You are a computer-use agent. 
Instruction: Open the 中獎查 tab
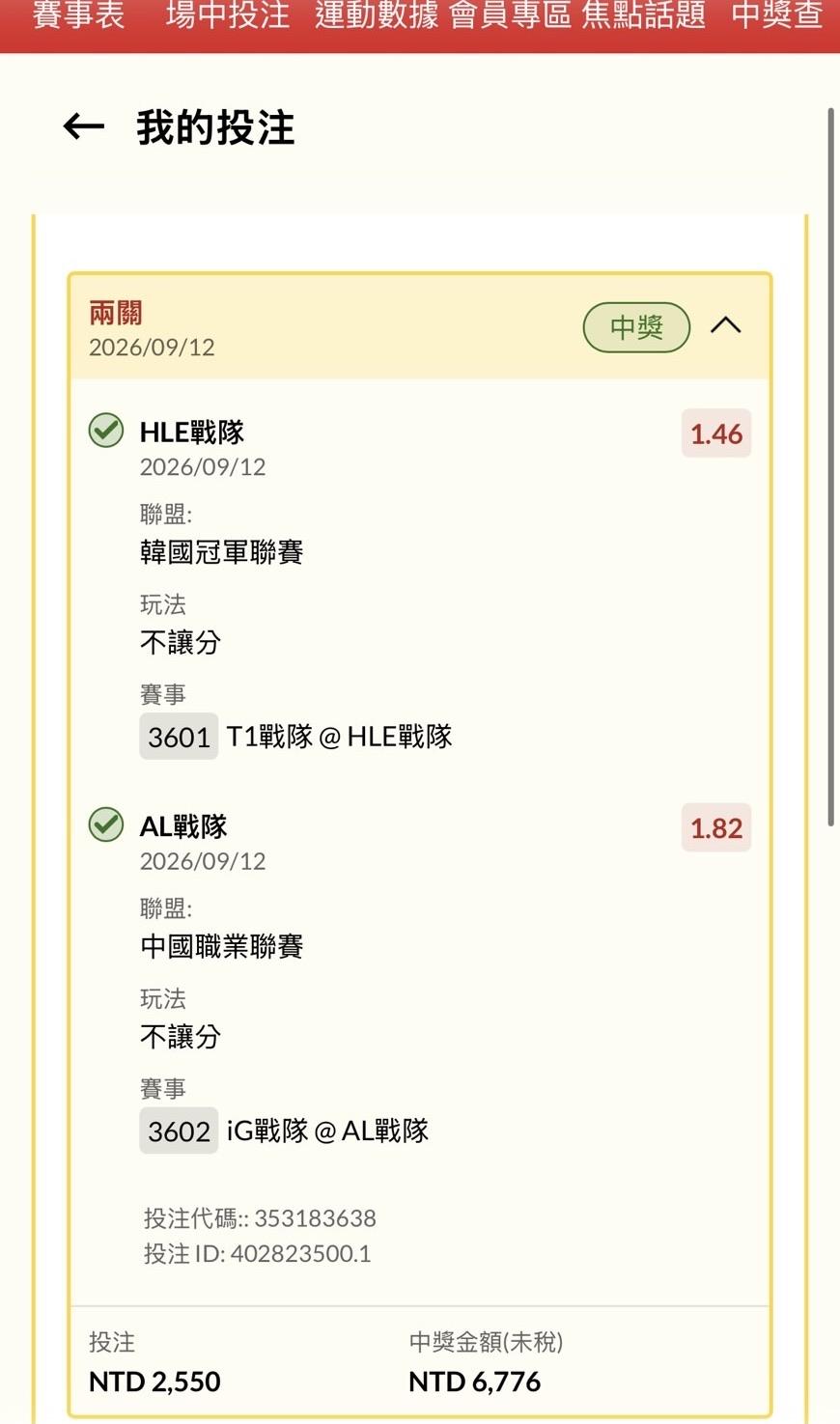tap(777, 15)
